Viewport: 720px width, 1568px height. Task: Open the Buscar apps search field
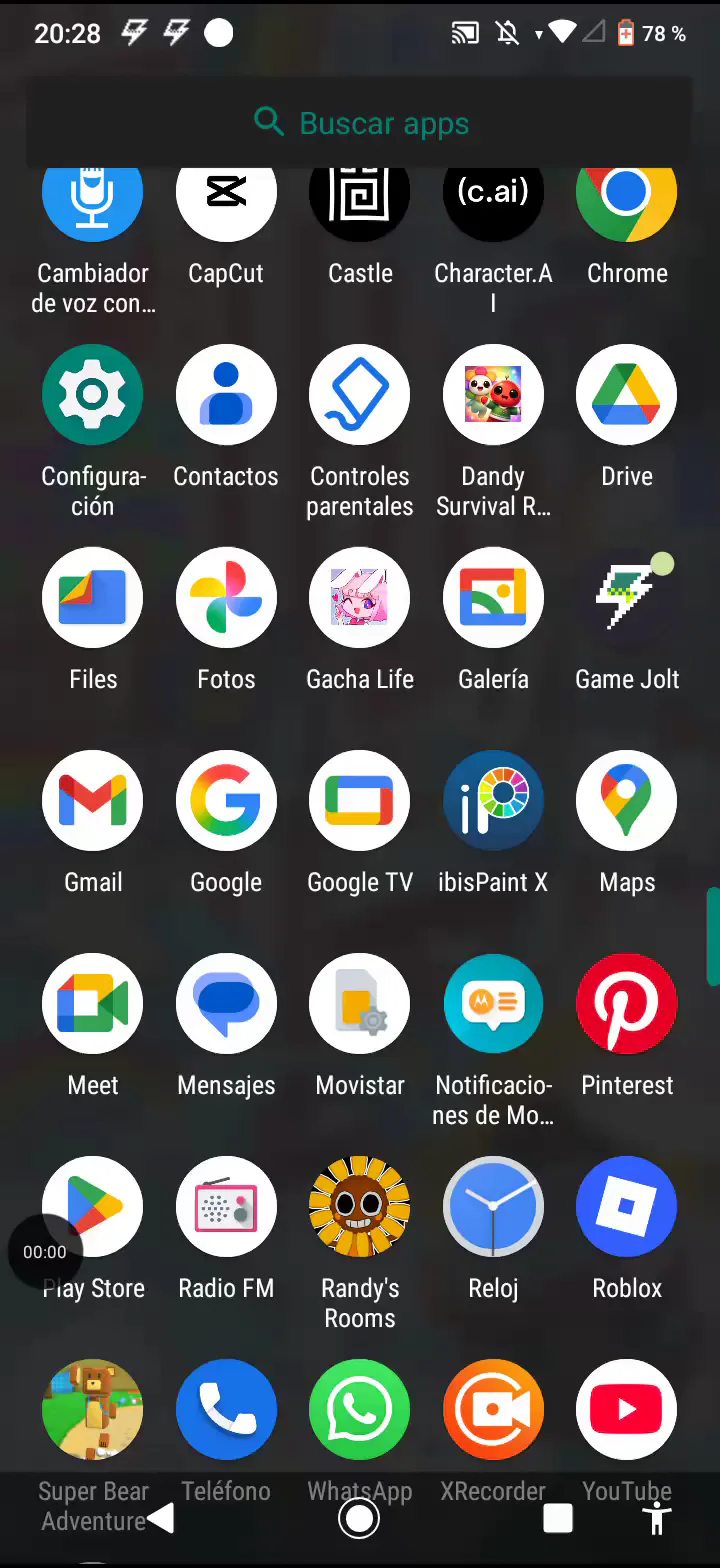click(x=359, y=123)
